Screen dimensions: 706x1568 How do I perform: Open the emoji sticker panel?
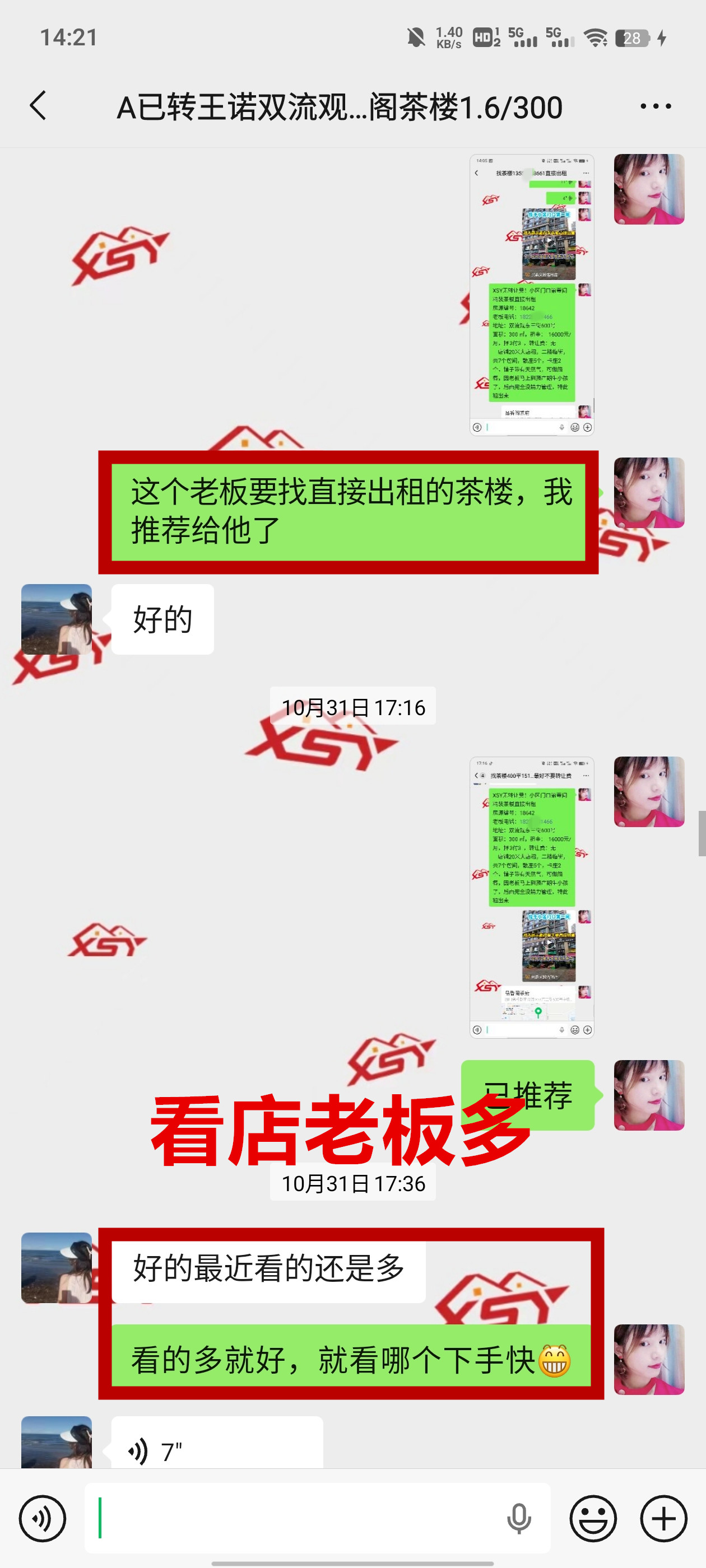[593, 1518]
